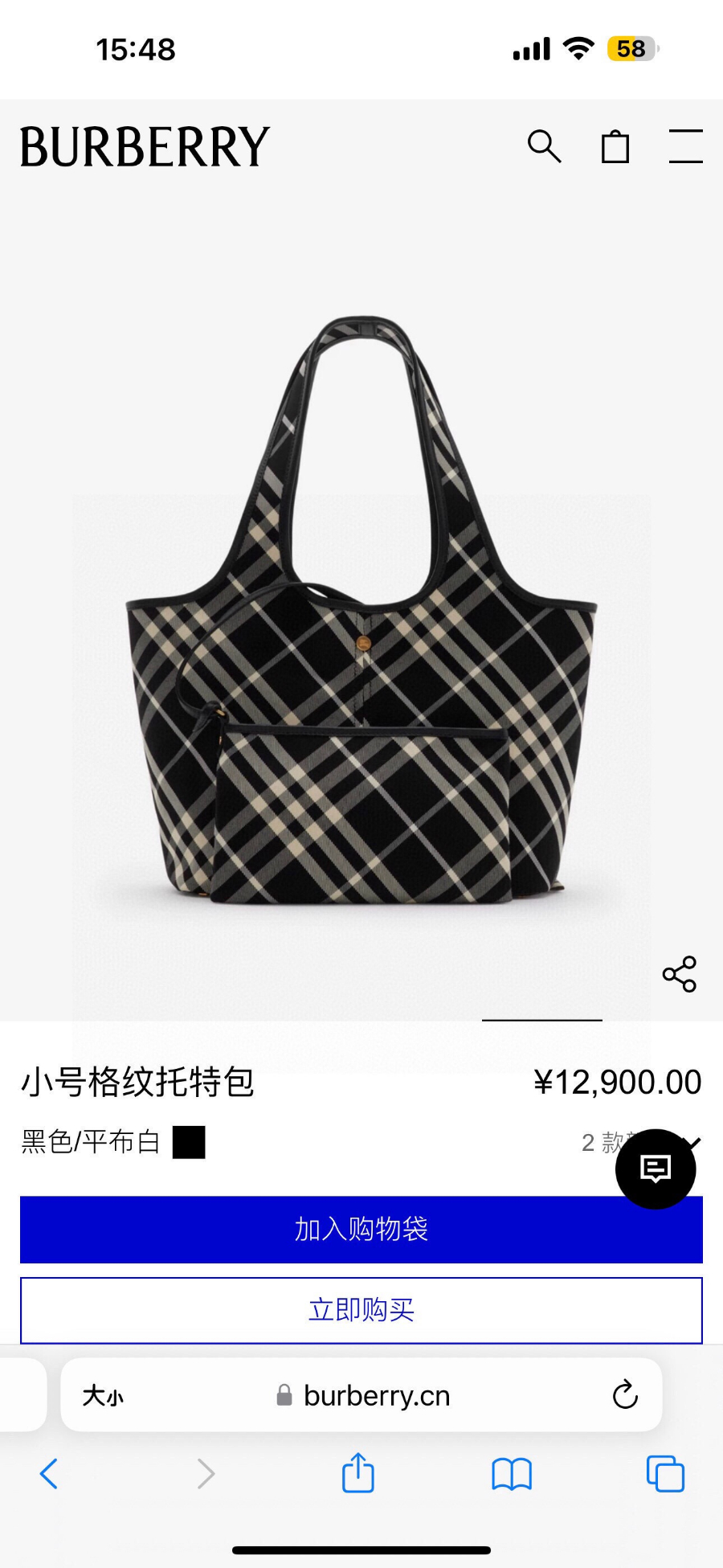Open the search icon in header
723x1568 pixels.
tap(544, 146)
